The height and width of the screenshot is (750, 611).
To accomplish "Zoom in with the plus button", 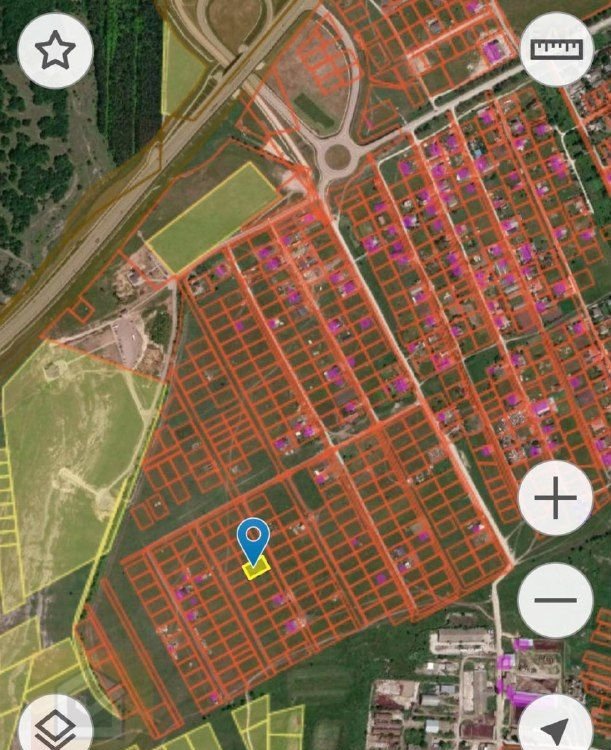I will tap(556, 498).
